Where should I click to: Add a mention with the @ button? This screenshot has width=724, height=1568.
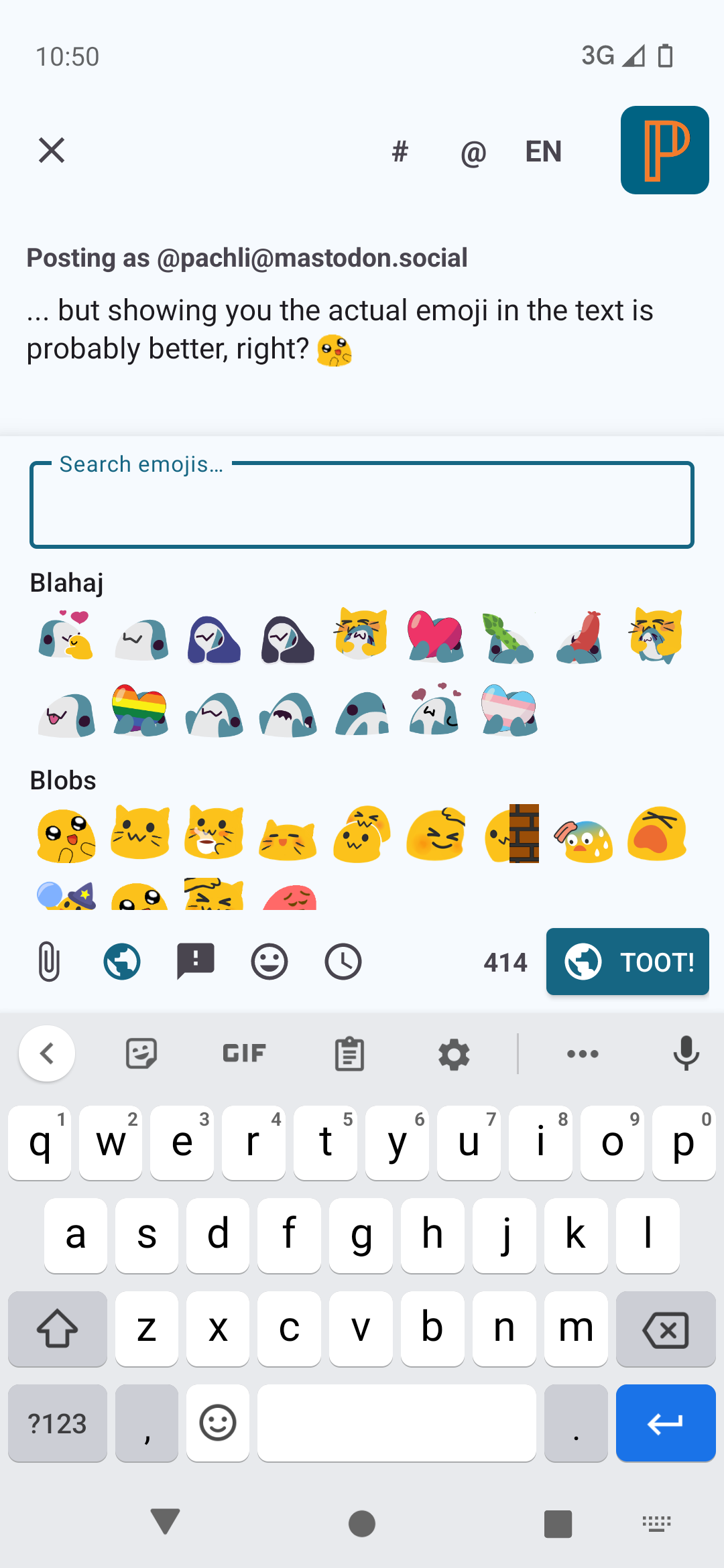(473, 153)
